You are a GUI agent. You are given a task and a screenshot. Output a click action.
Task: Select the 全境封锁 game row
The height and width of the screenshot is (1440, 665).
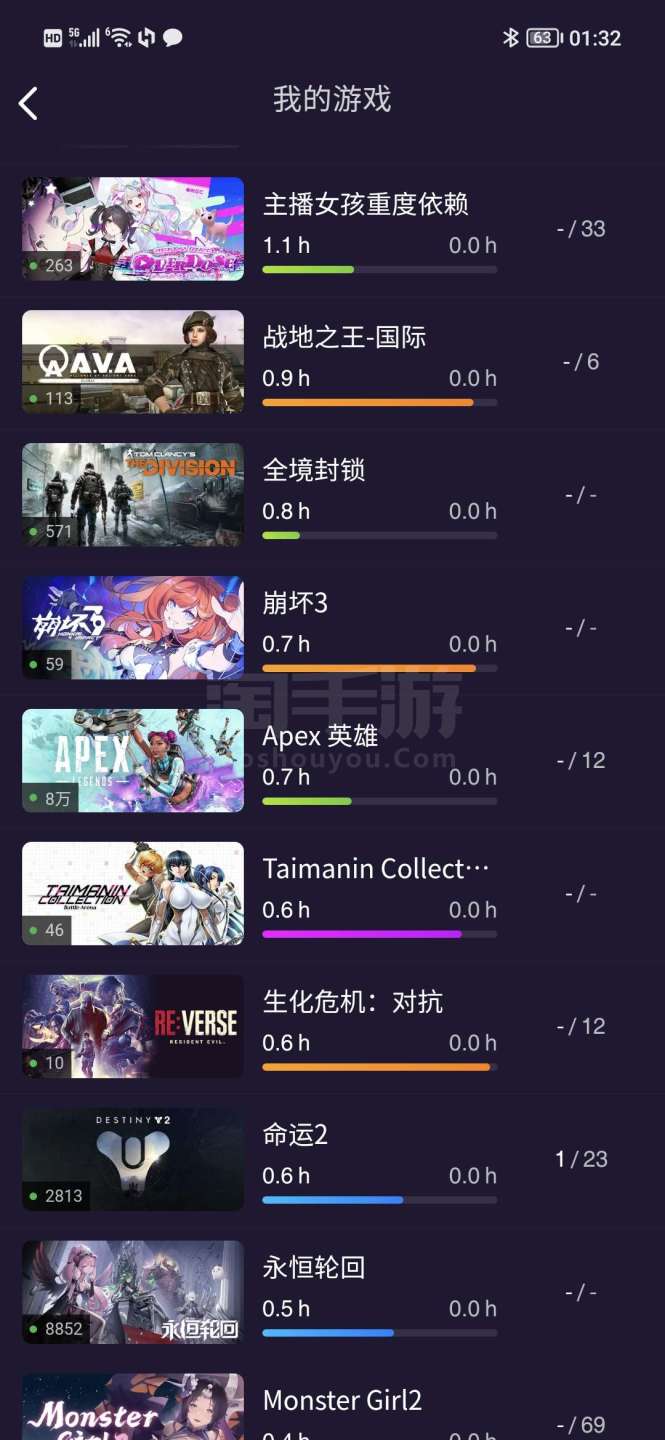tap(314, 471)
